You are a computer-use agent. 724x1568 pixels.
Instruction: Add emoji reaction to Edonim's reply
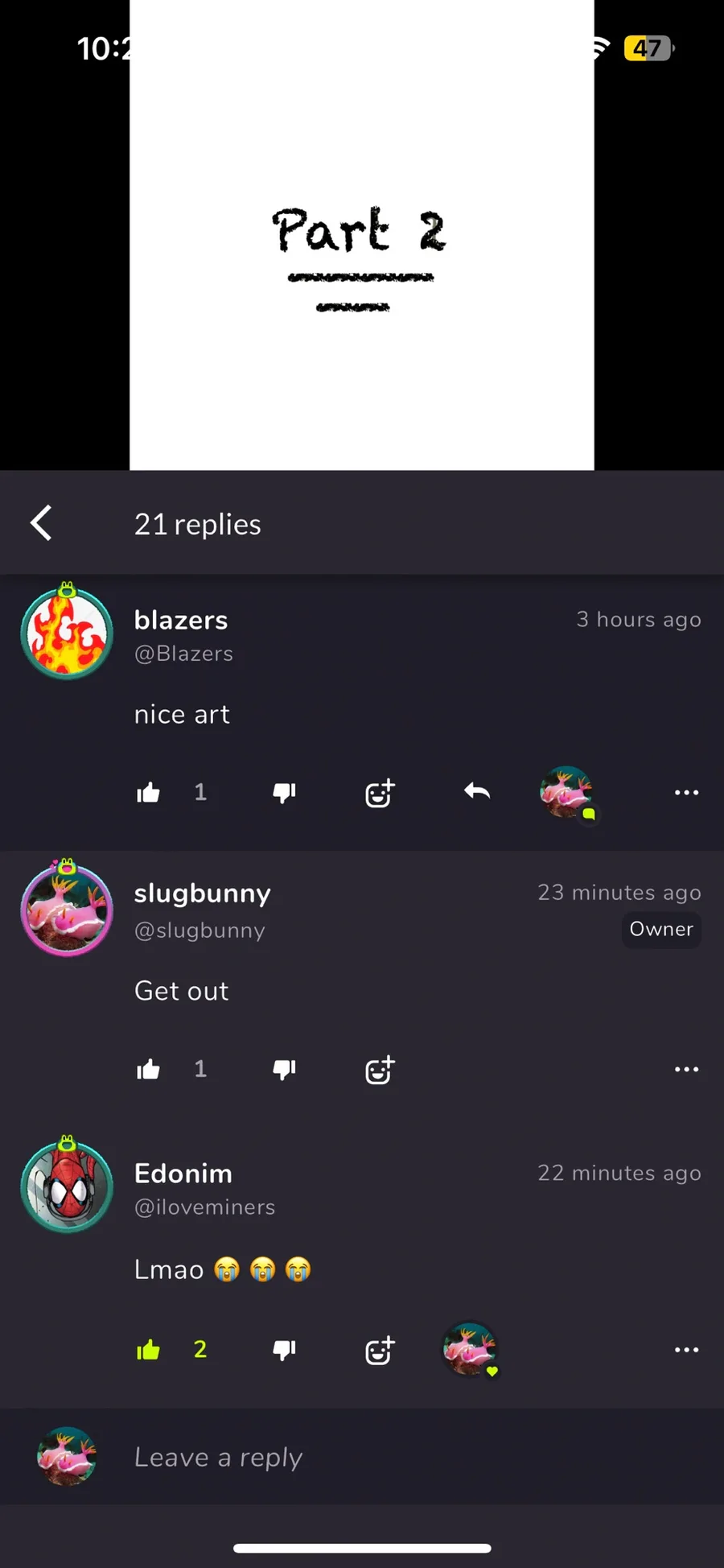[380, 1350]
